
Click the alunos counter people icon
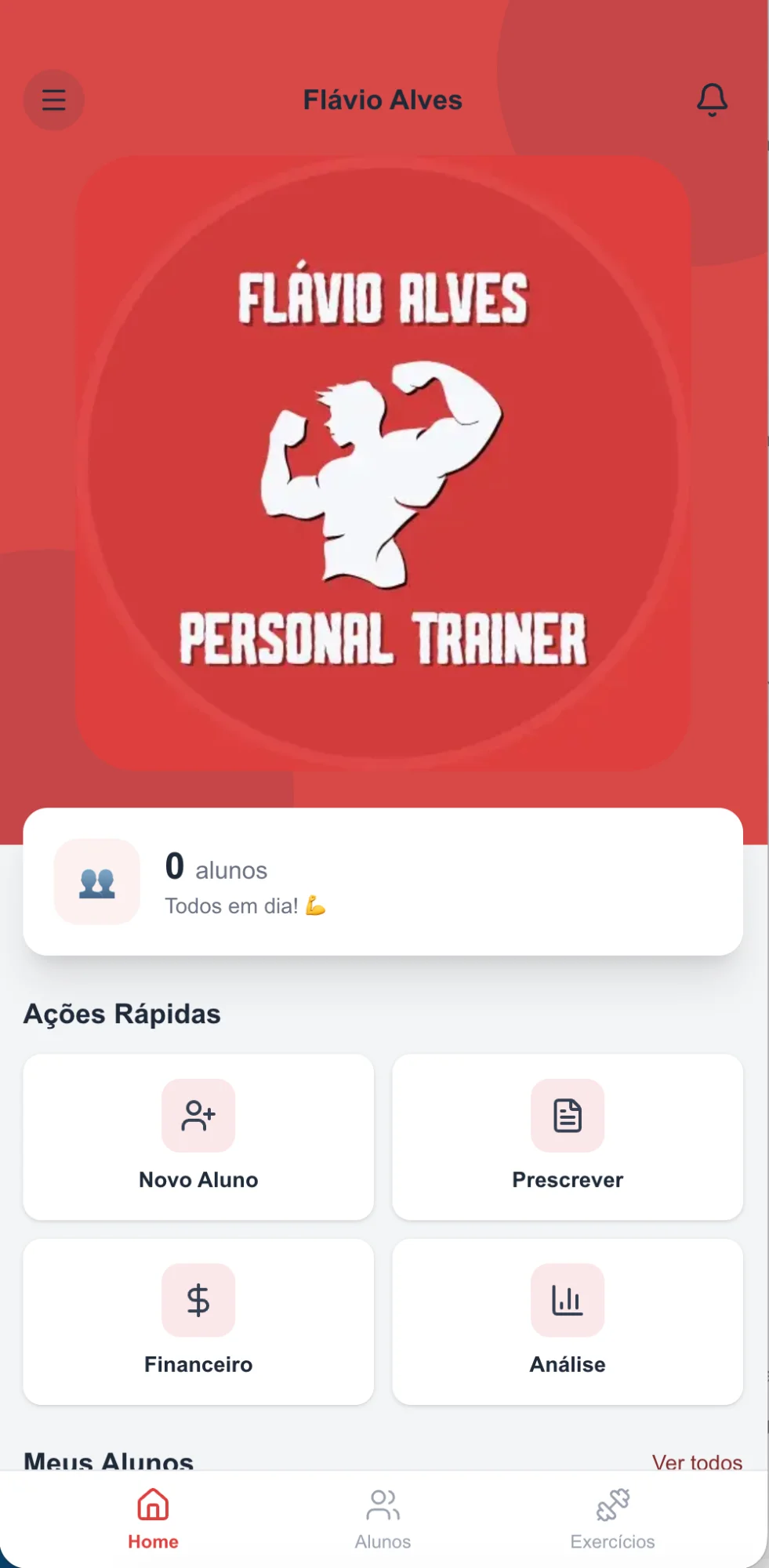click(x=96, y=882)
